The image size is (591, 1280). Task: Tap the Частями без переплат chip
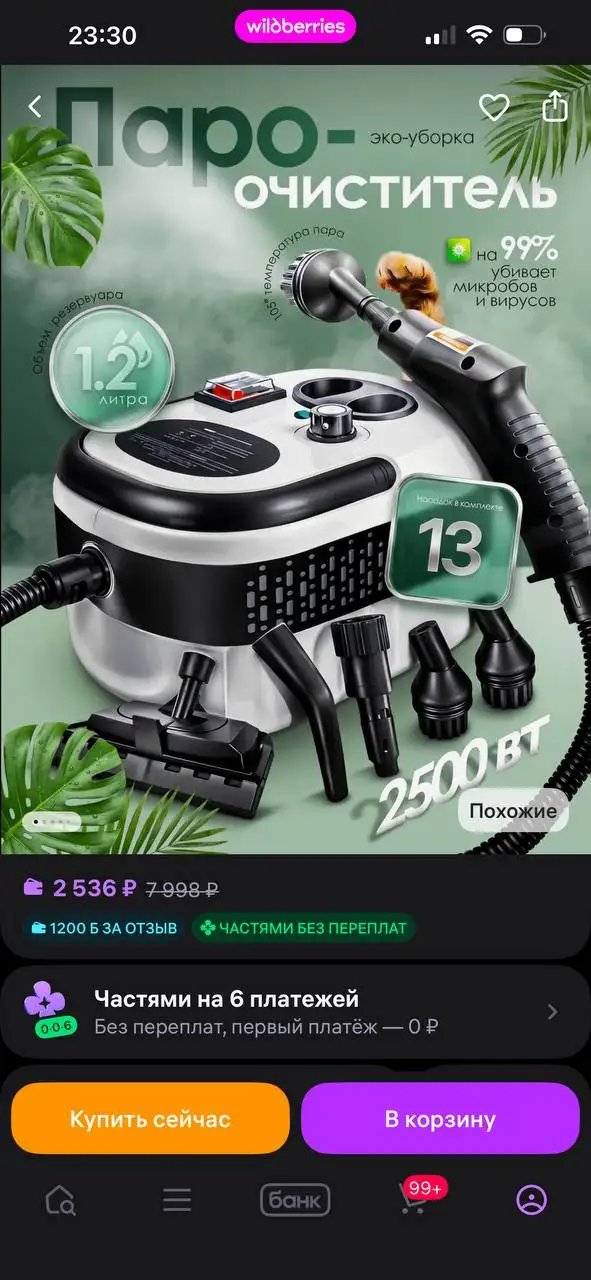tap(303, 928)
